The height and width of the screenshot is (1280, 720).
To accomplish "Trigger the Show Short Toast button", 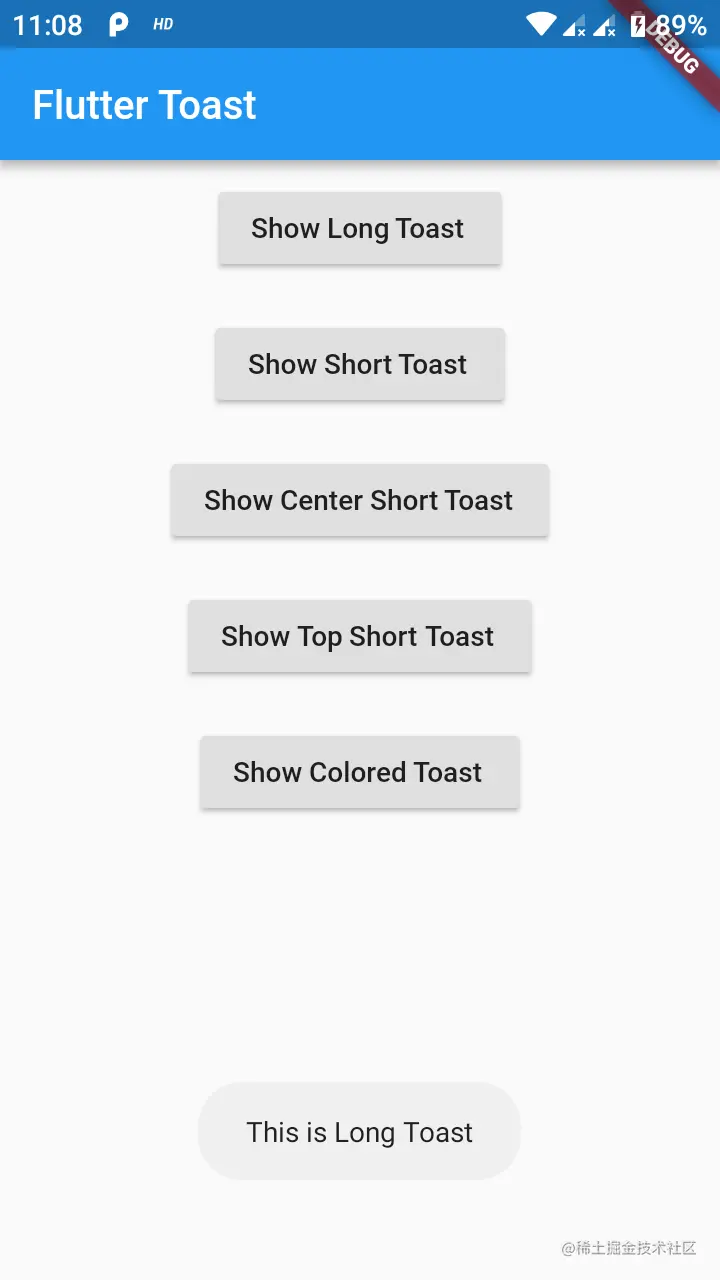I will point(359,365).
